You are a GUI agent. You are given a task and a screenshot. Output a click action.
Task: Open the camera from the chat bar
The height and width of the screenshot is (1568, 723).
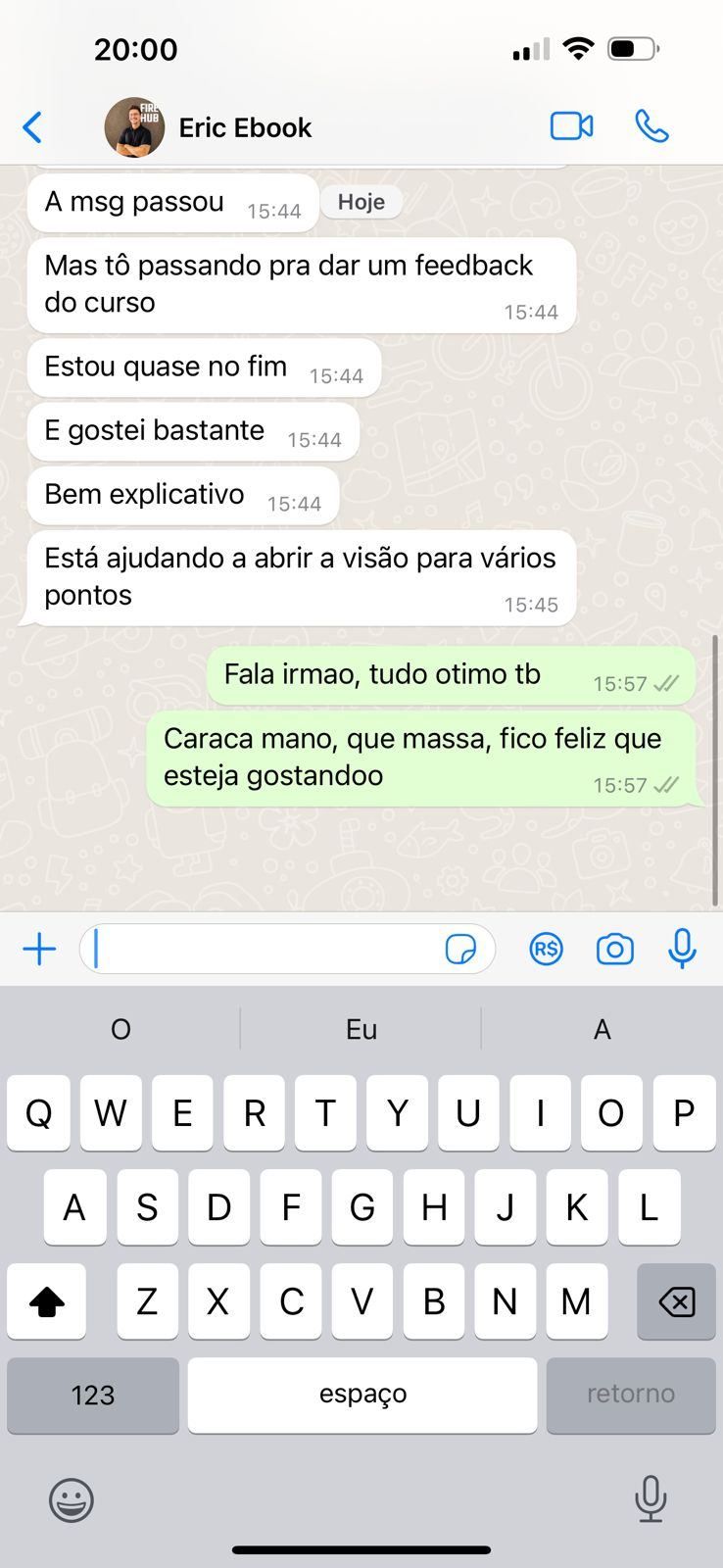(x=614, y=949)
